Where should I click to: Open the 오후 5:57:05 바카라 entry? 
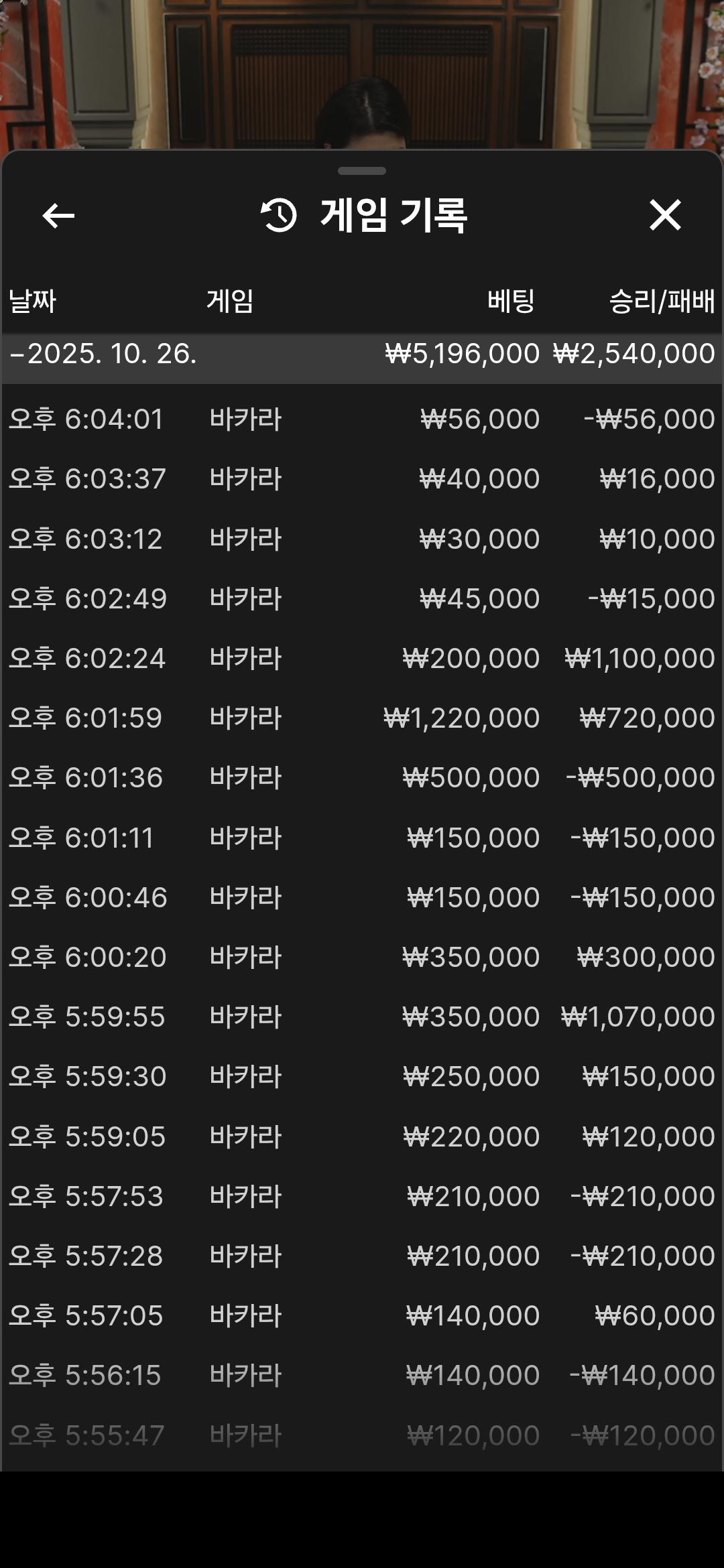click(x=362, y=1316)
